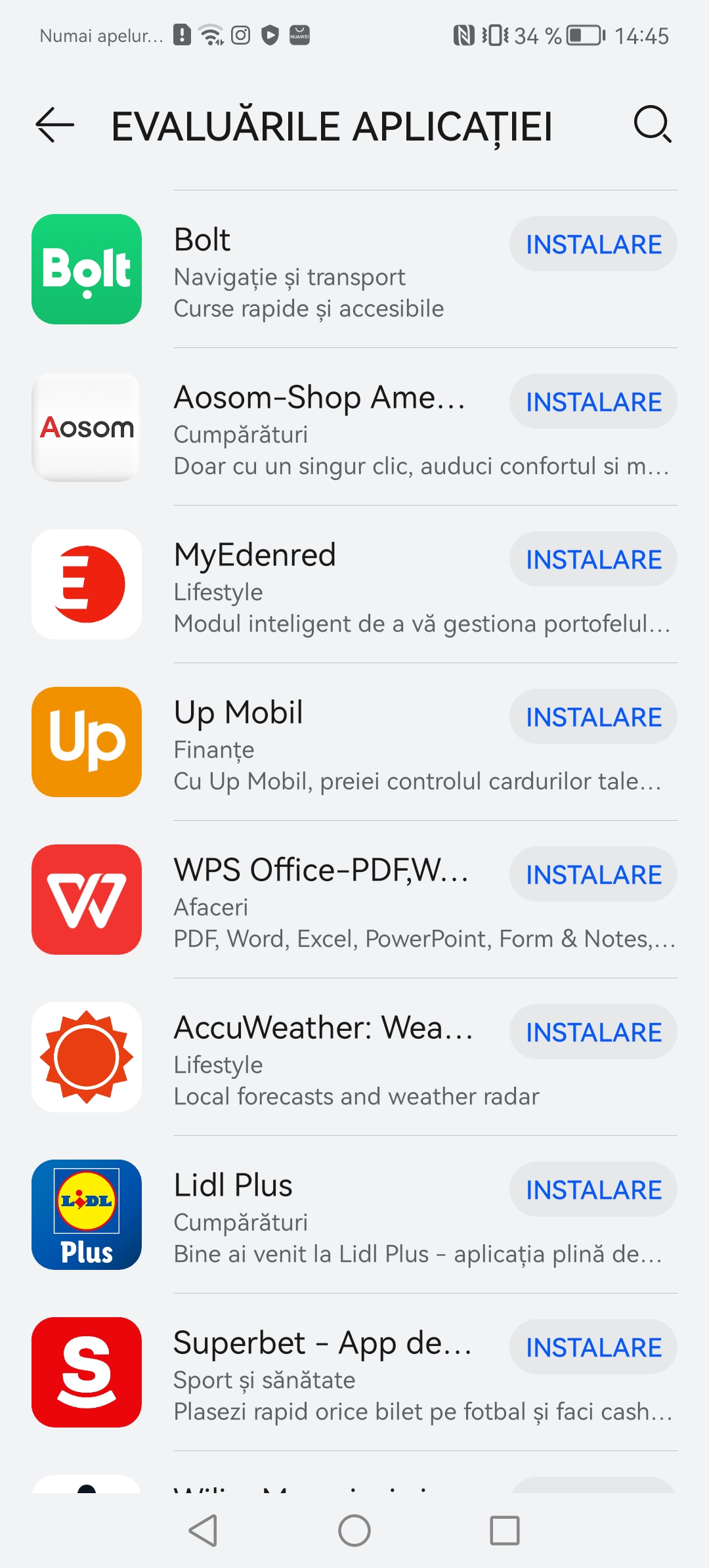The width and height of the screenshot is (709, 1568).
Task: Open the search magnifier icon
Action: pos(652,124)
